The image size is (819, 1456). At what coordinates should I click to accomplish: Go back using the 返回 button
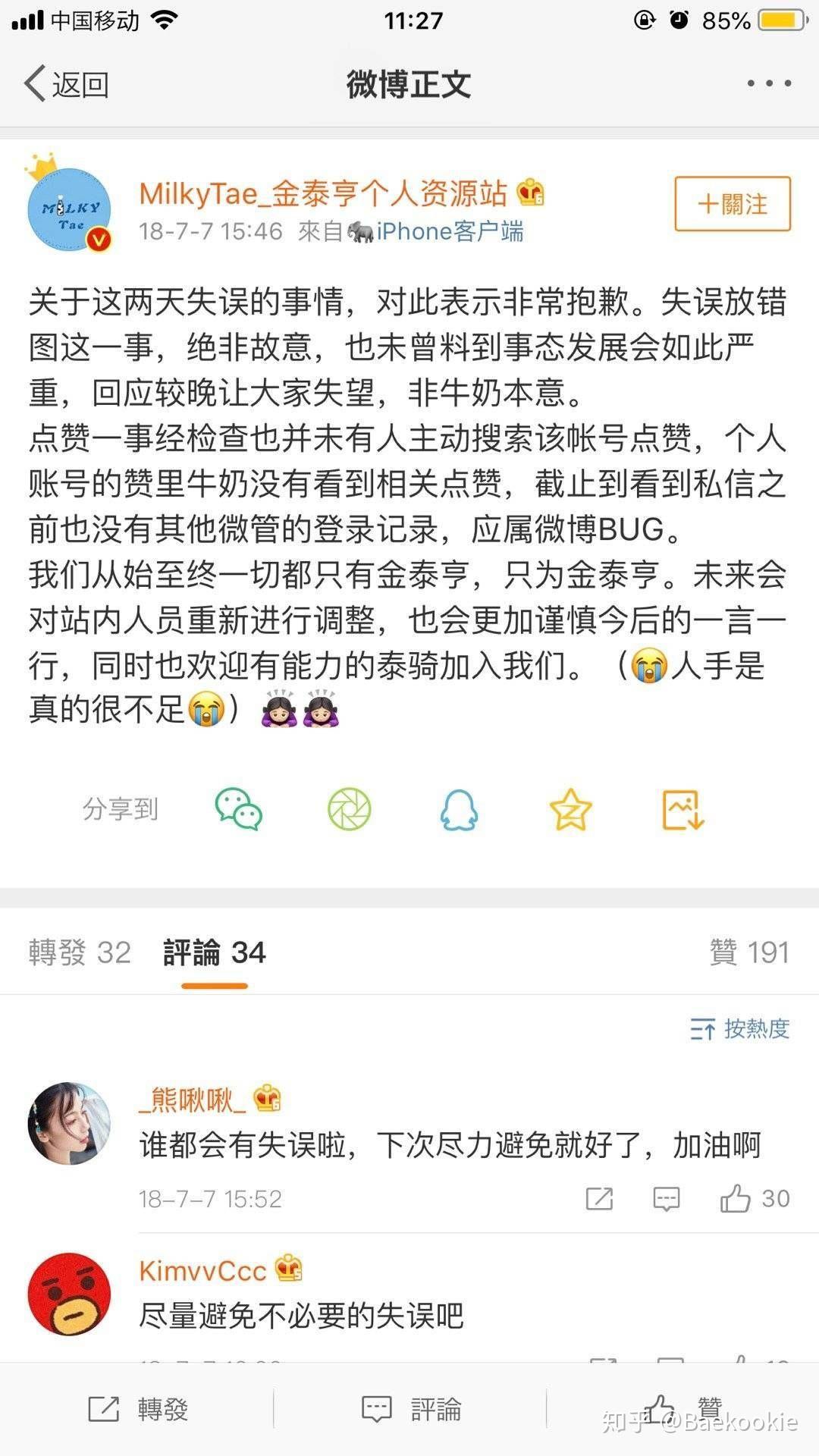pyautogui.click(x=67, y=84)
